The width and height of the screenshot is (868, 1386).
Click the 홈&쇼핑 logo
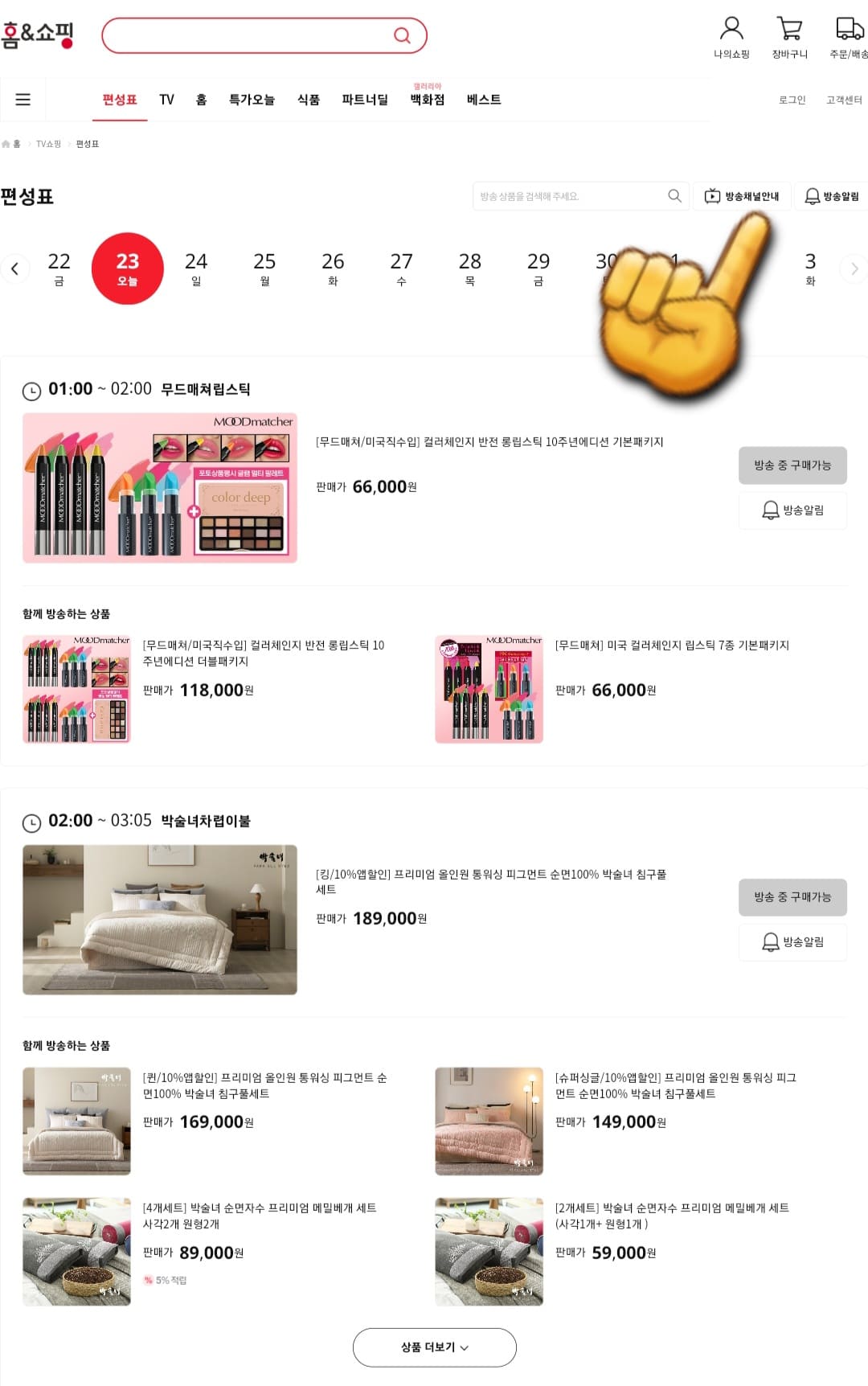coord(39,36)
